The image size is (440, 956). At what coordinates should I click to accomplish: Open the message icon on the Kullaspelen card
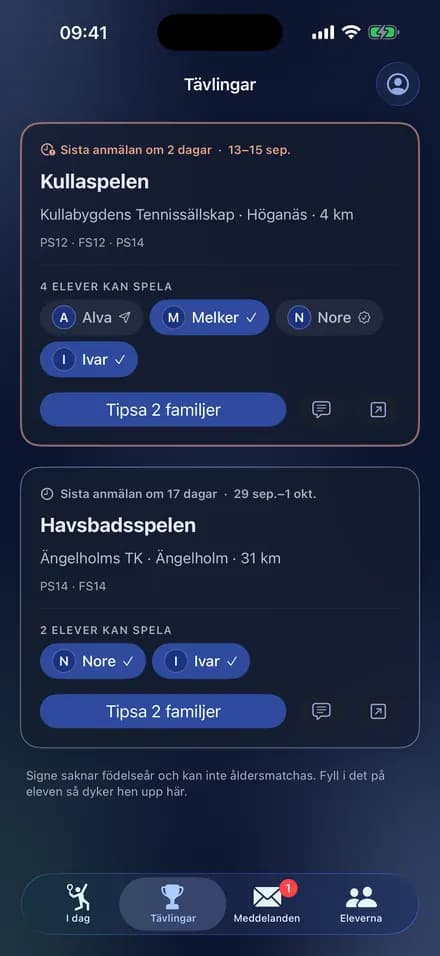(x=322, y=410)
